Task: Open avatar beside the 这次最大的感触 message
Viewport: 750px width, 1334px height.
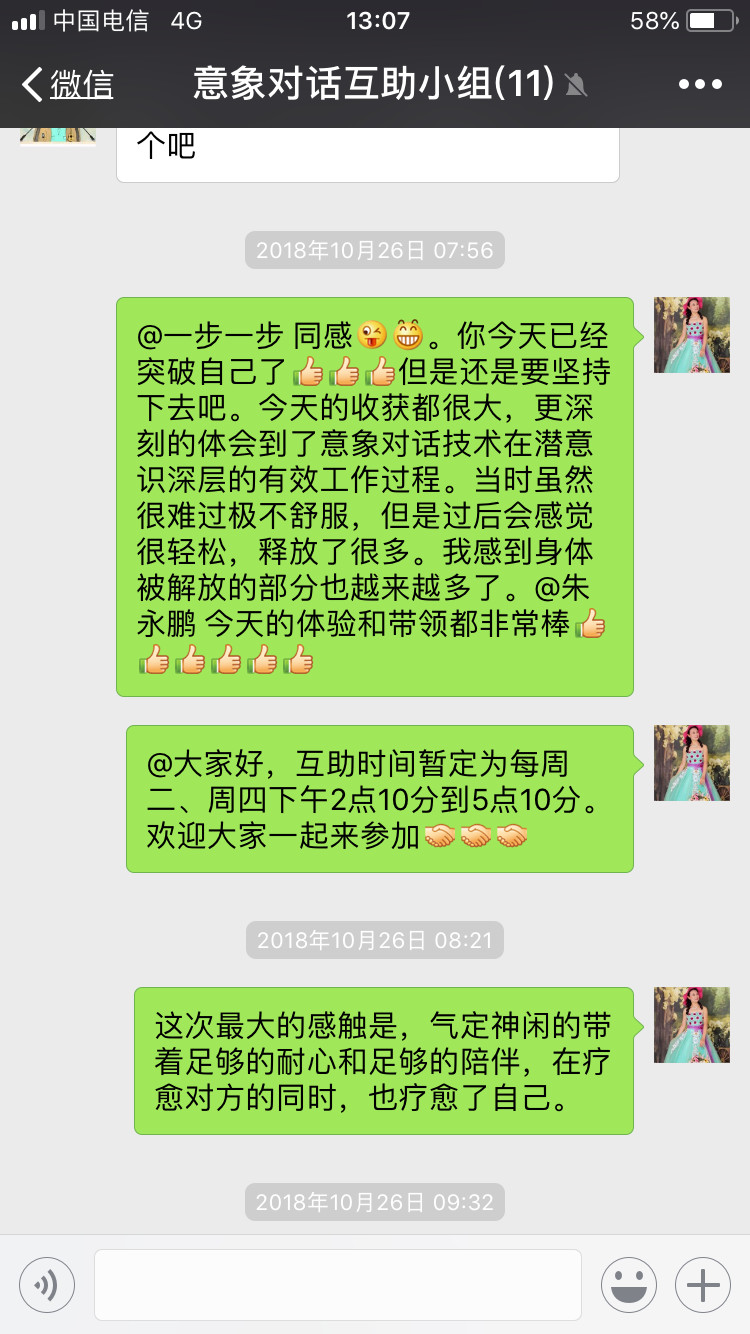Action: click(692, 1025)
